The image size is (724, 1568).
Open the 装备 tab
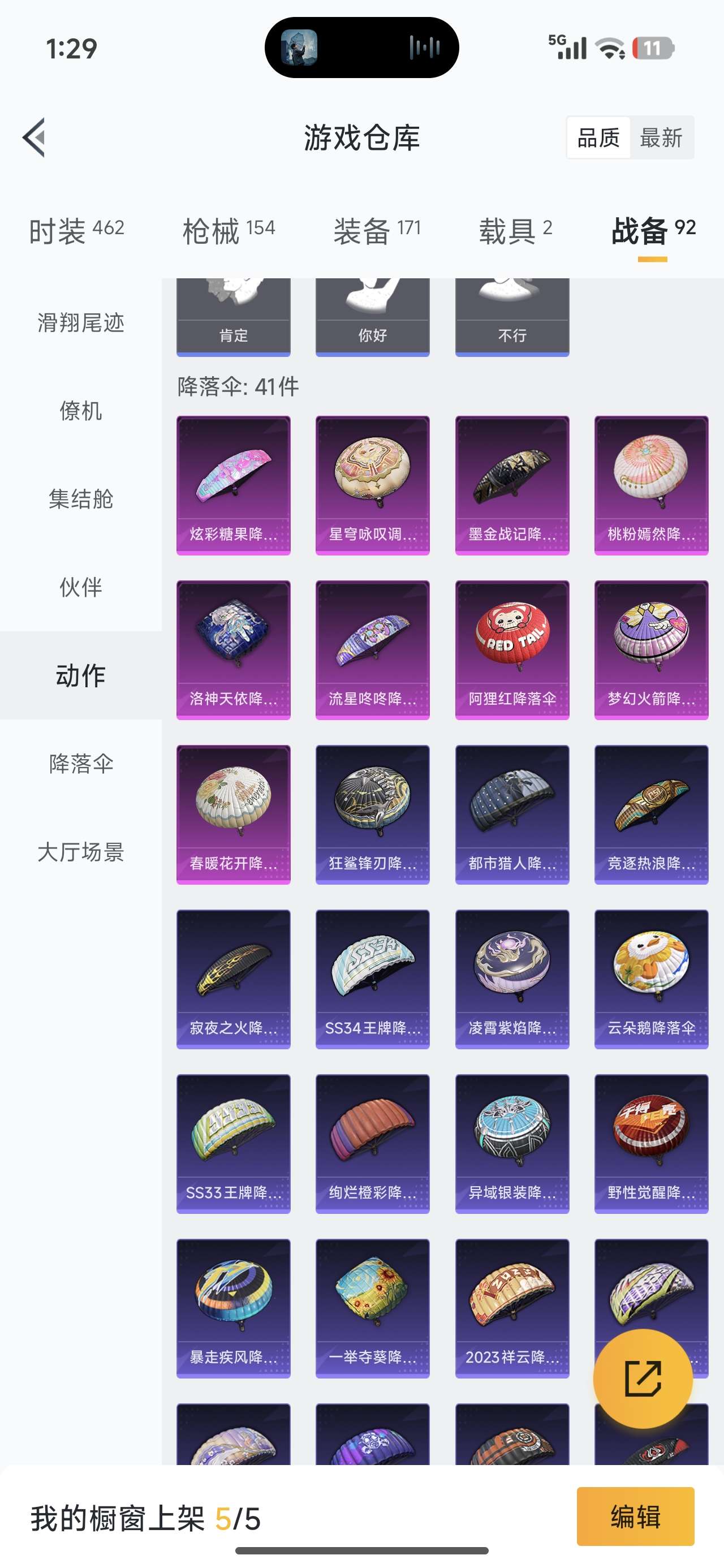[376, 231]
